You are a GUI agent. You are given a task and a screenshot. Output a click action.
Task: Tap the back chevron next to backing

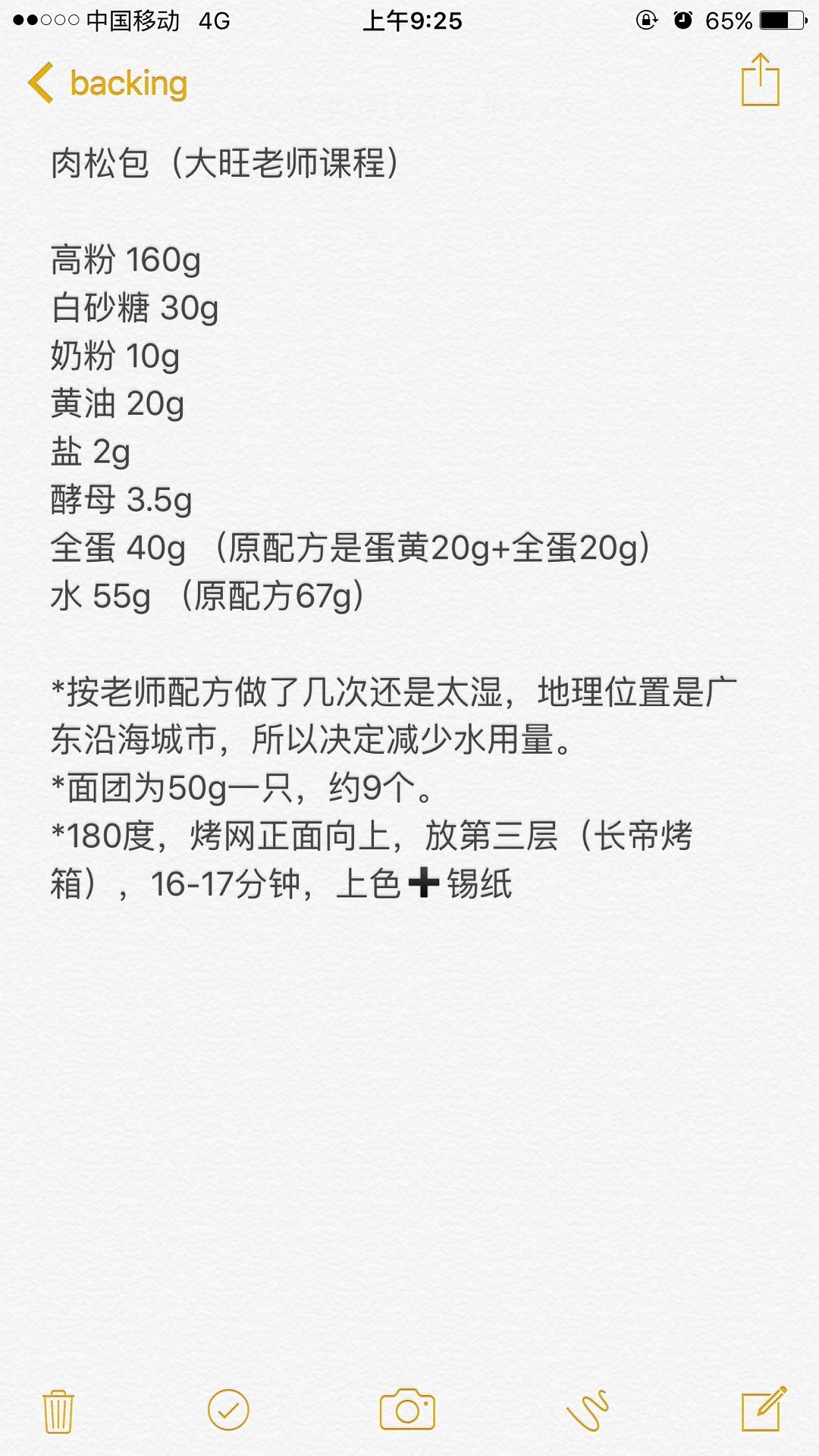pyautogui.click(x=42, y=83)
